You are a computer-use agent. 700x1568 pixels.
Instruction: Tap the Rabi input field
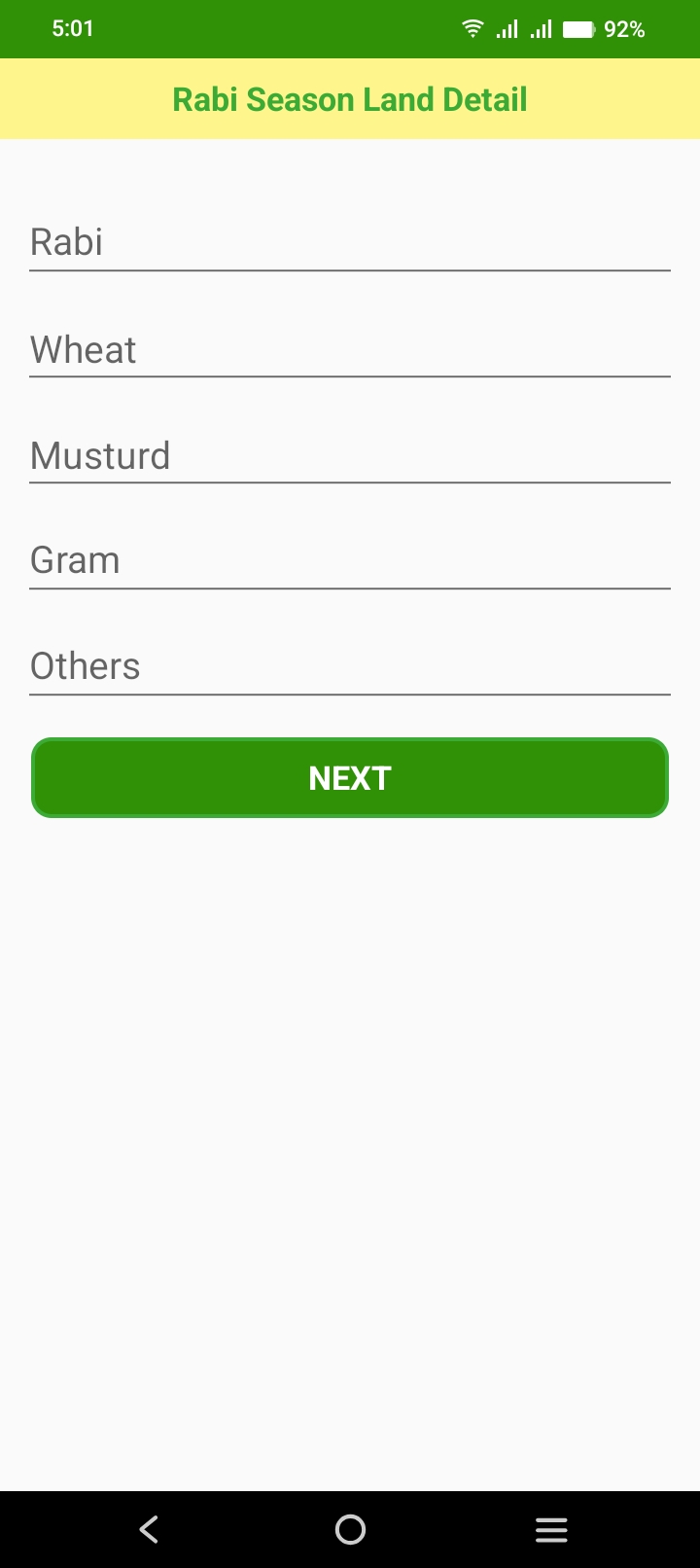350,242
